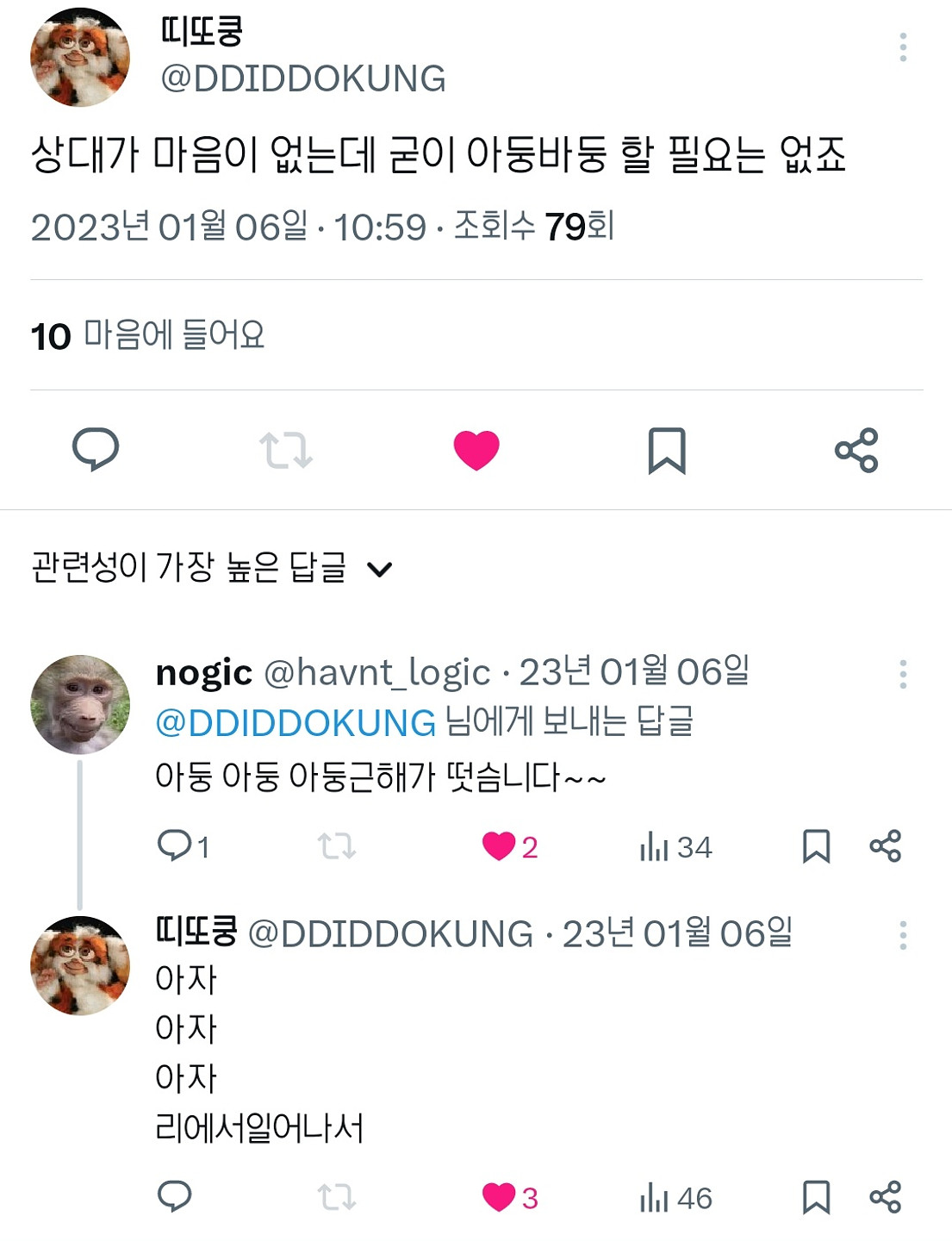The height and width of the screenshot is (1241, 952).
Task: Open the @DDIDDOKUNG mention link in nogic's reply
Action: 296,722
